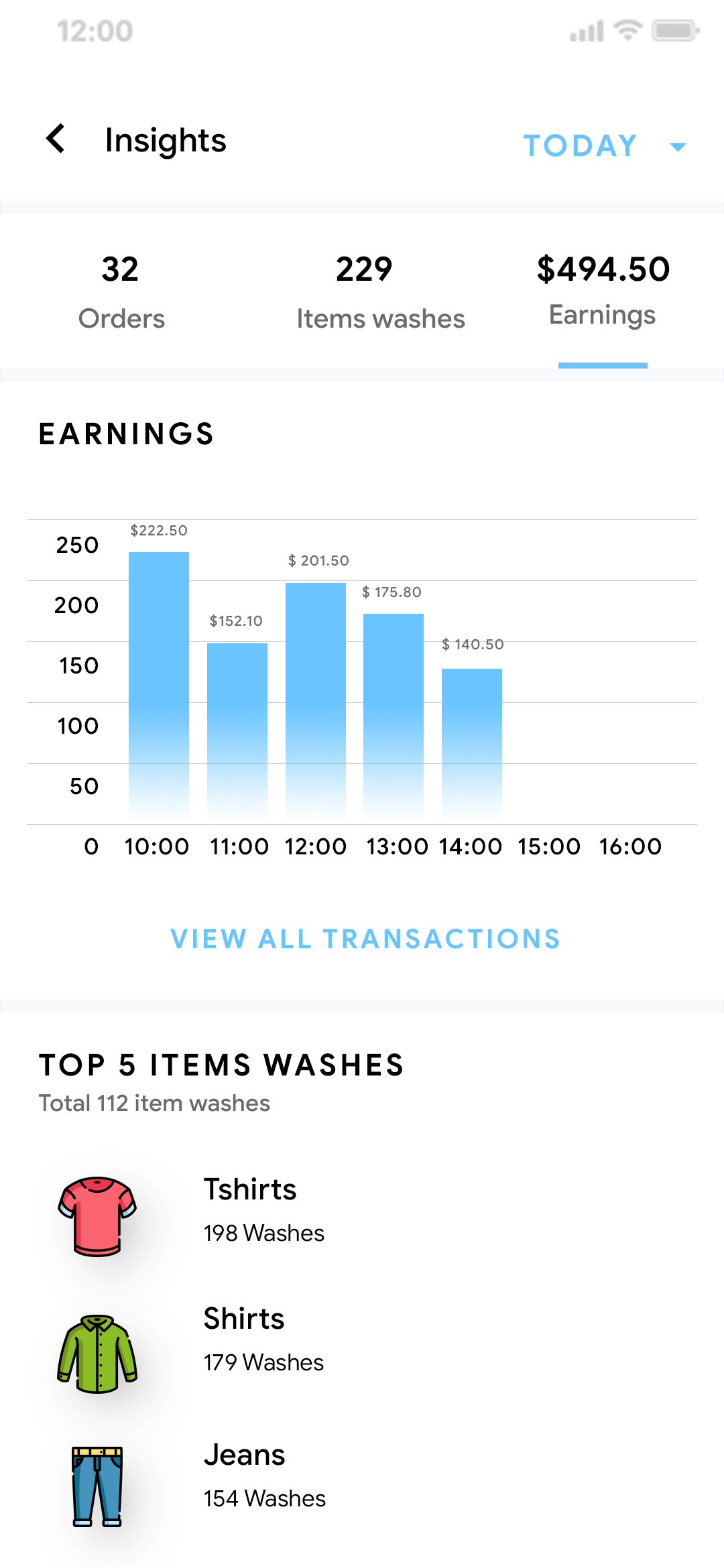724x1568 pixels.
Task: Expand the time range selector
Action: 603,145
